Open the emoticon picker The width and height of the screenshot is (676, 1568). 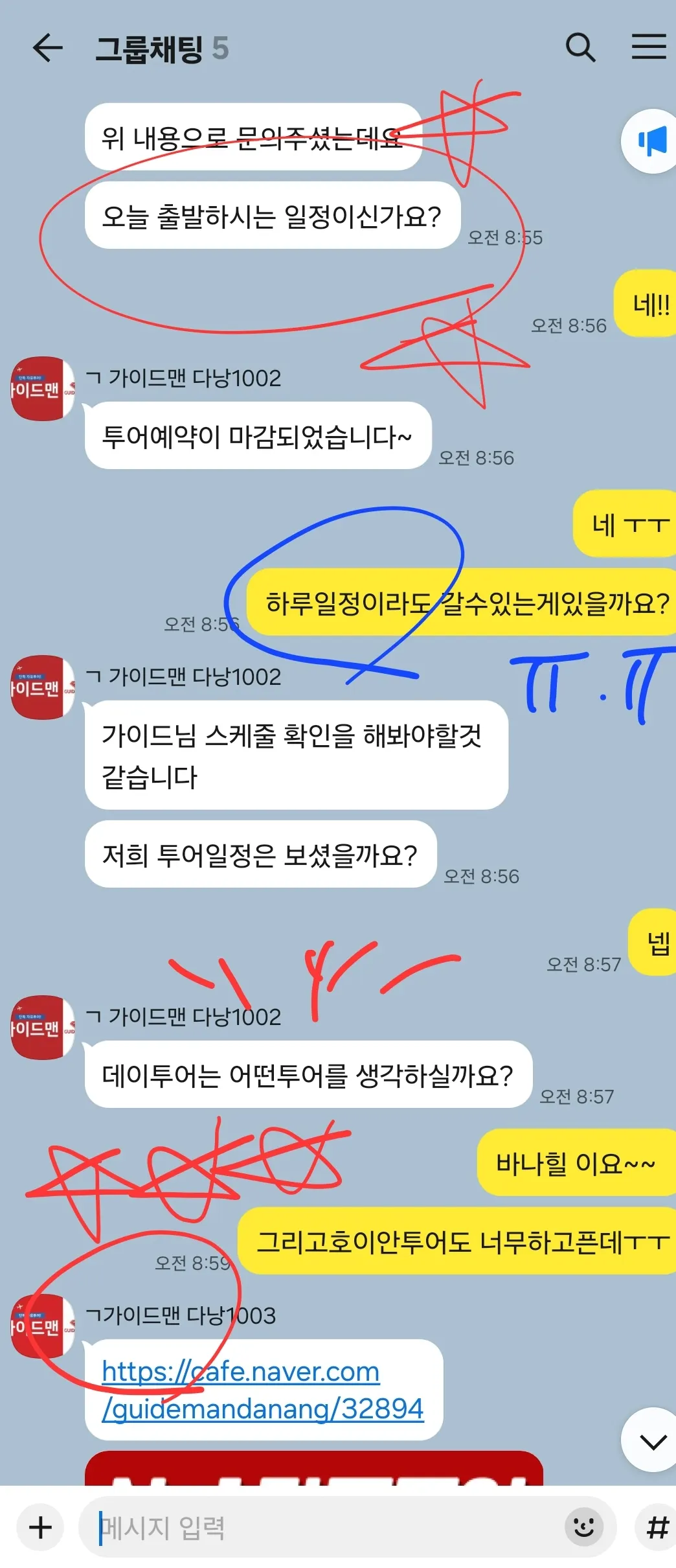pos(584,1527)
